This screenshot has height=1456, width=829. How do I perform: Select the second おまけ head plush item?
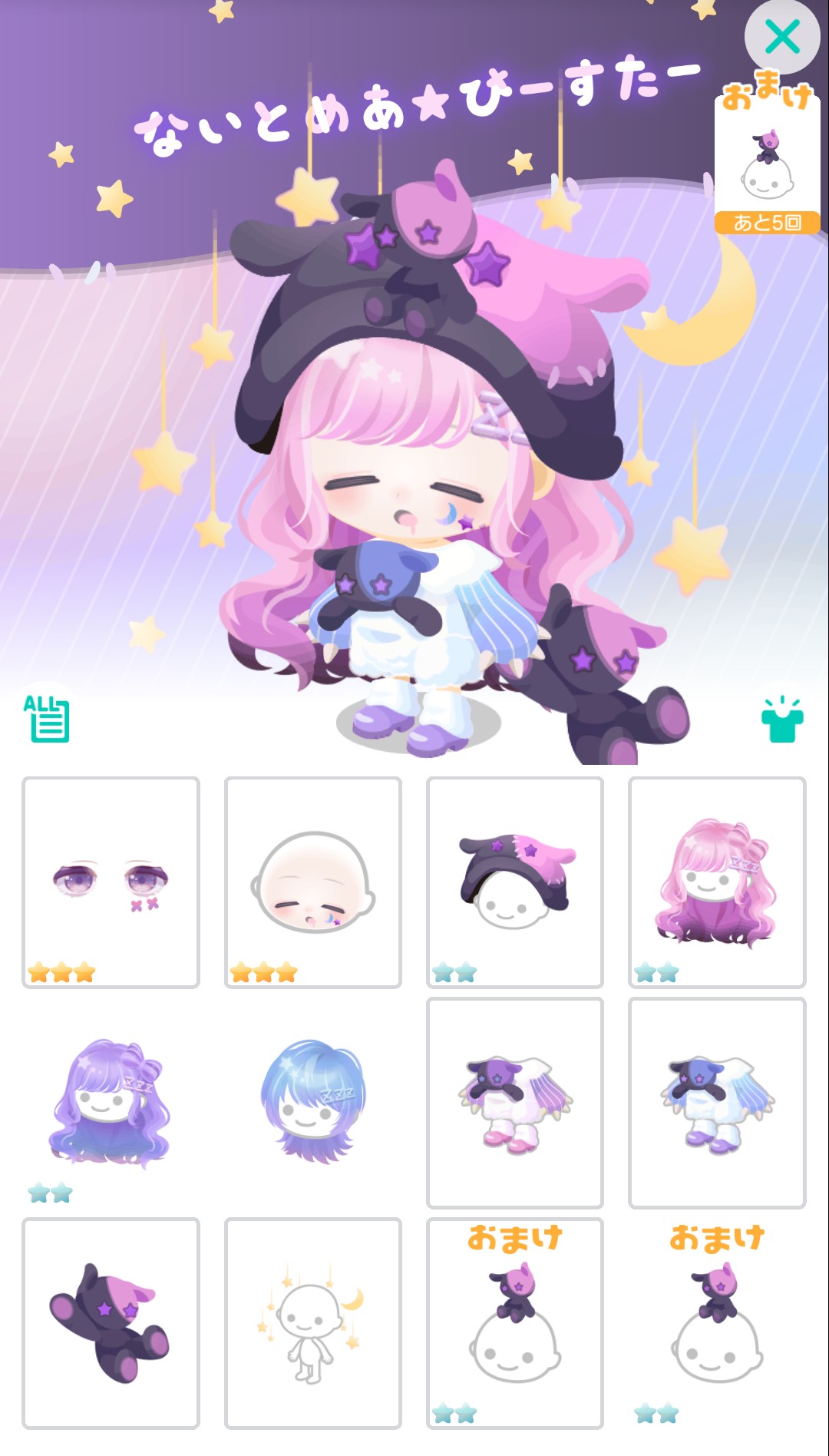tap(716, 1322)
